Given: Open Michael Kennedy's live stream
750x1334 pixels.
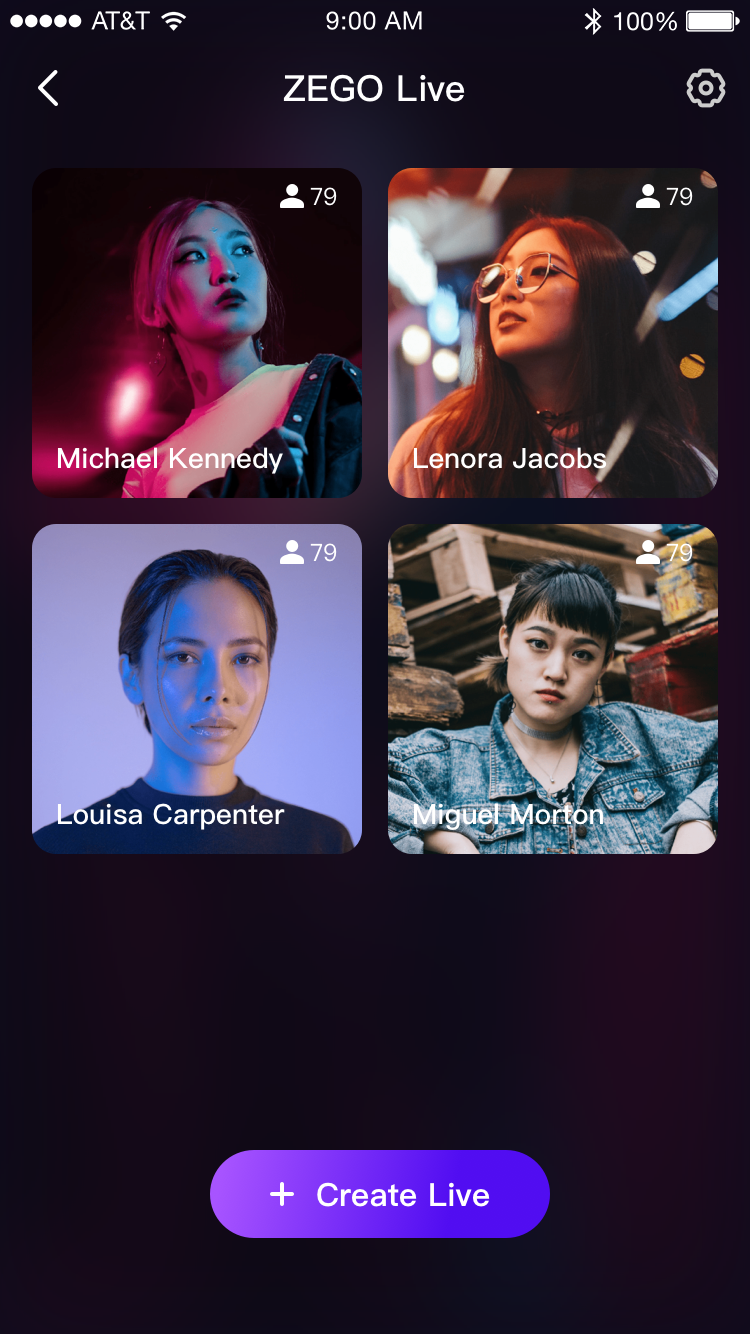Looking at the screenshot, I should point(197,333).
